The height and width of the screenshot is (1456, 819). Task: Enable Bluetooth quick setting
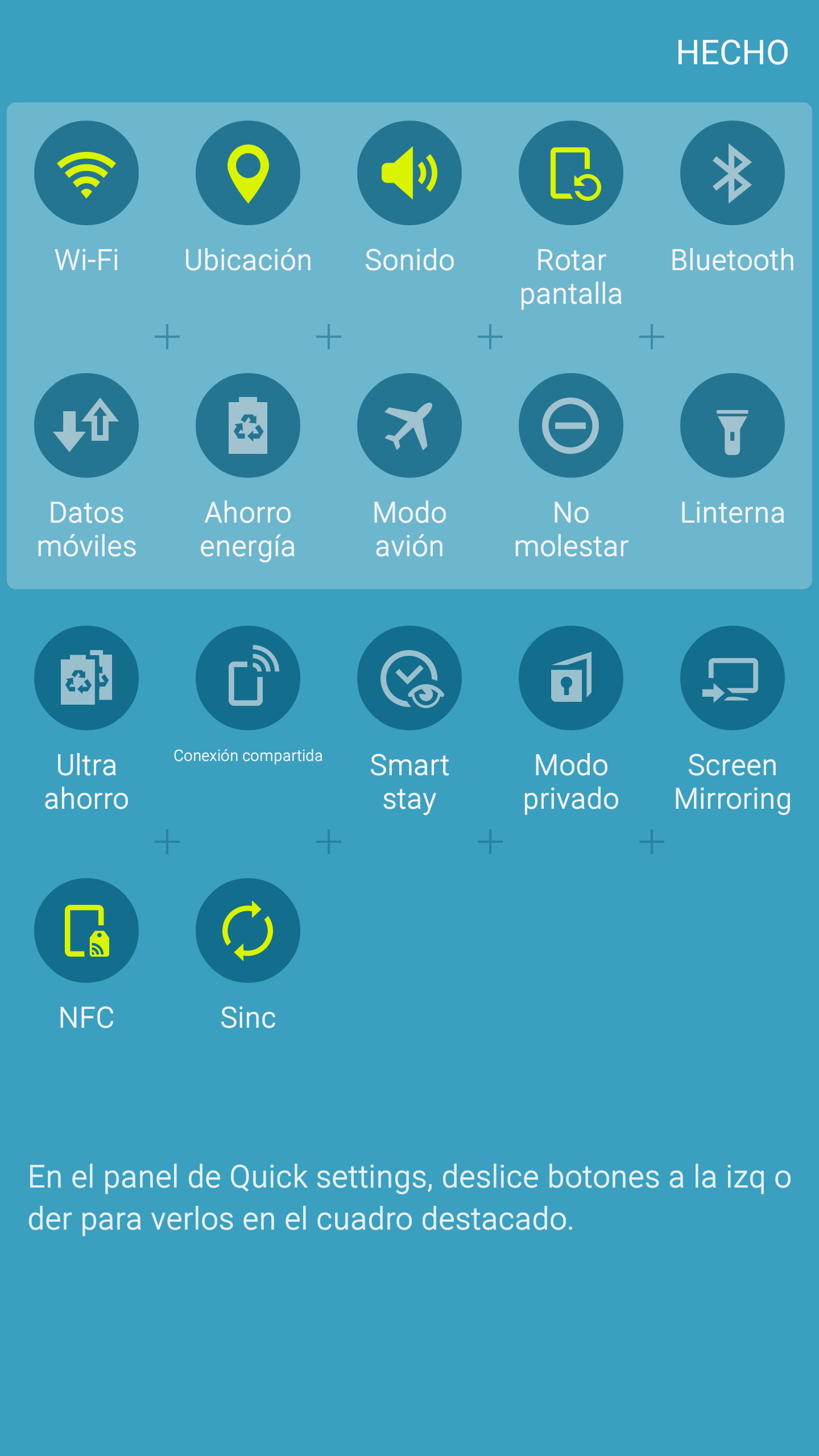(733, 173)
